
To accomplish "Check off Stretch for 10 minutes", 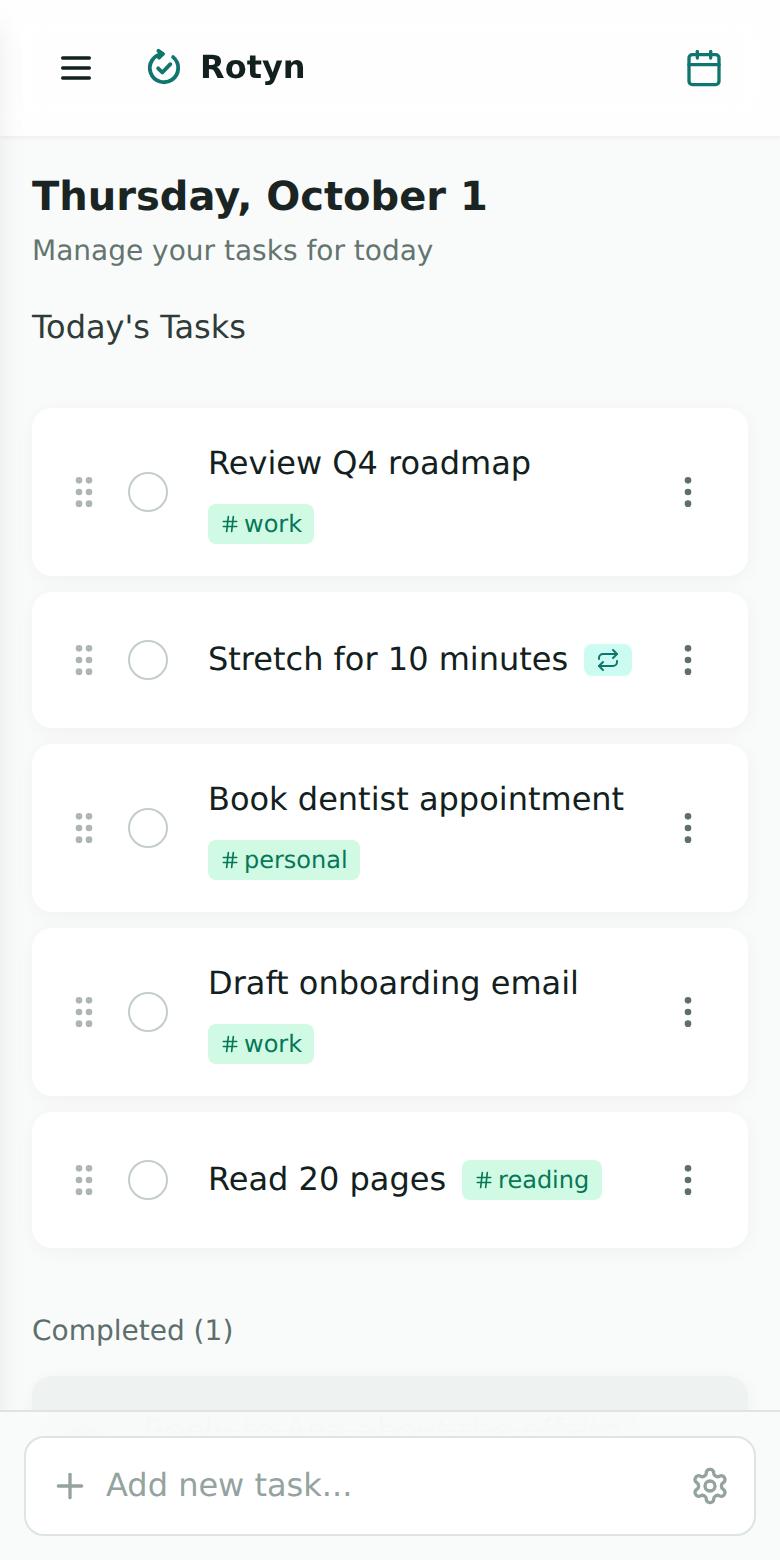I will point(148,660).
